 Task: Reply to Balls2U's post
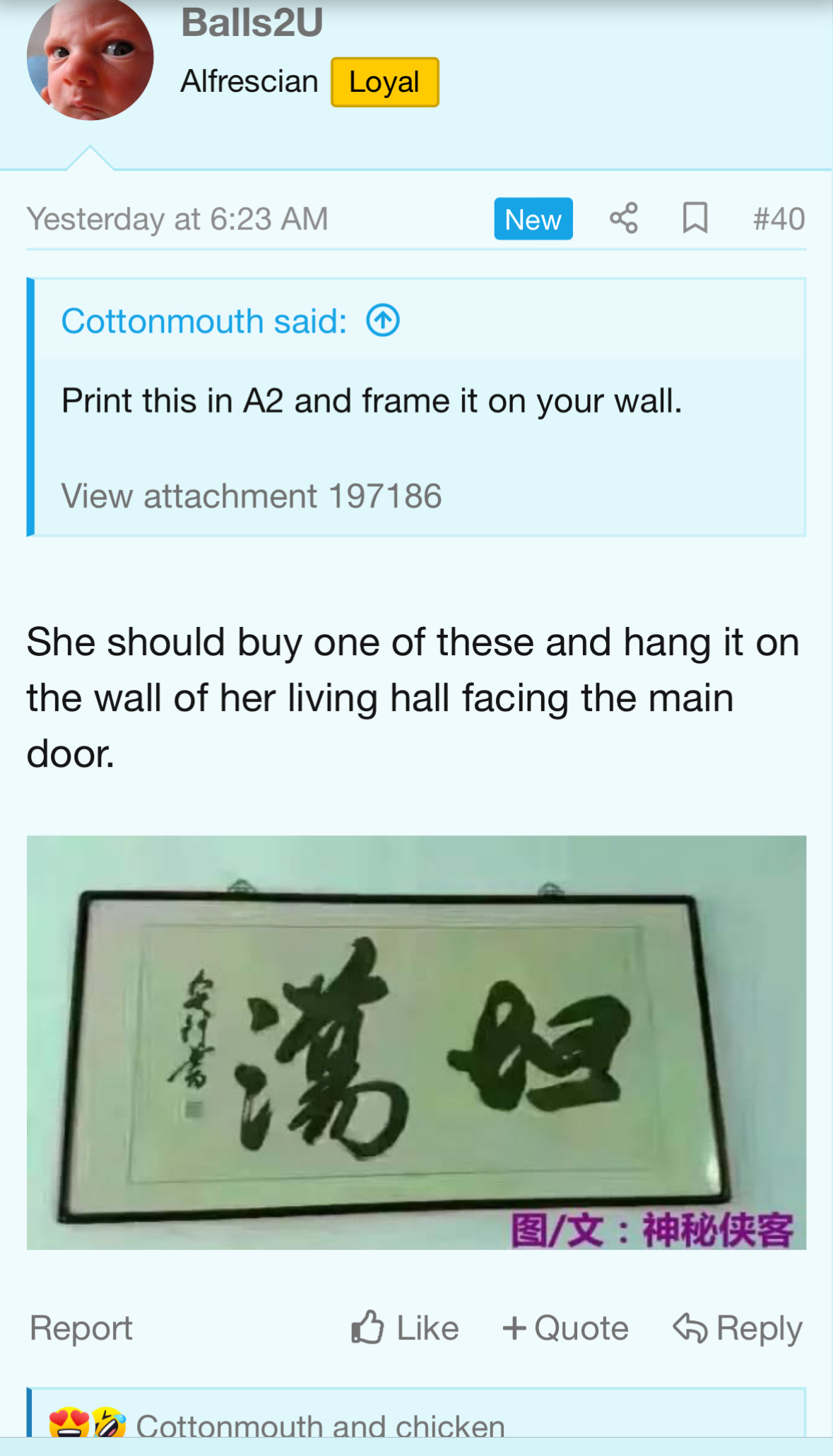point(738,1328)
